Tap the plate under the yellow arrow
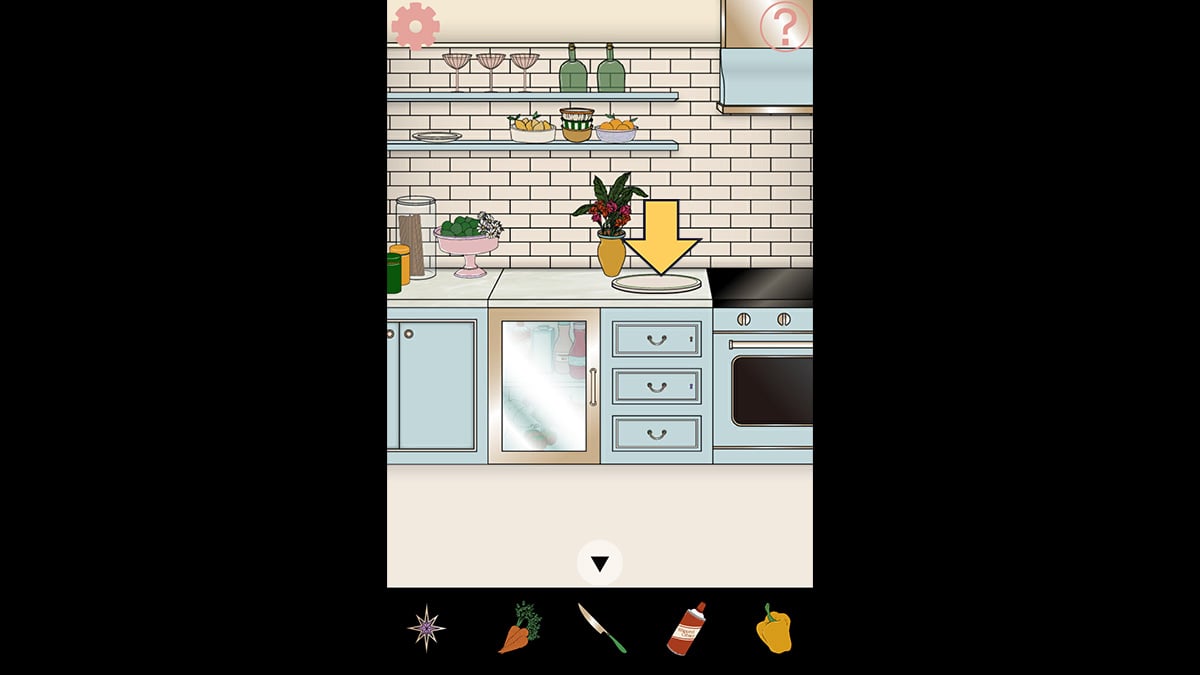 pos(657,283)
